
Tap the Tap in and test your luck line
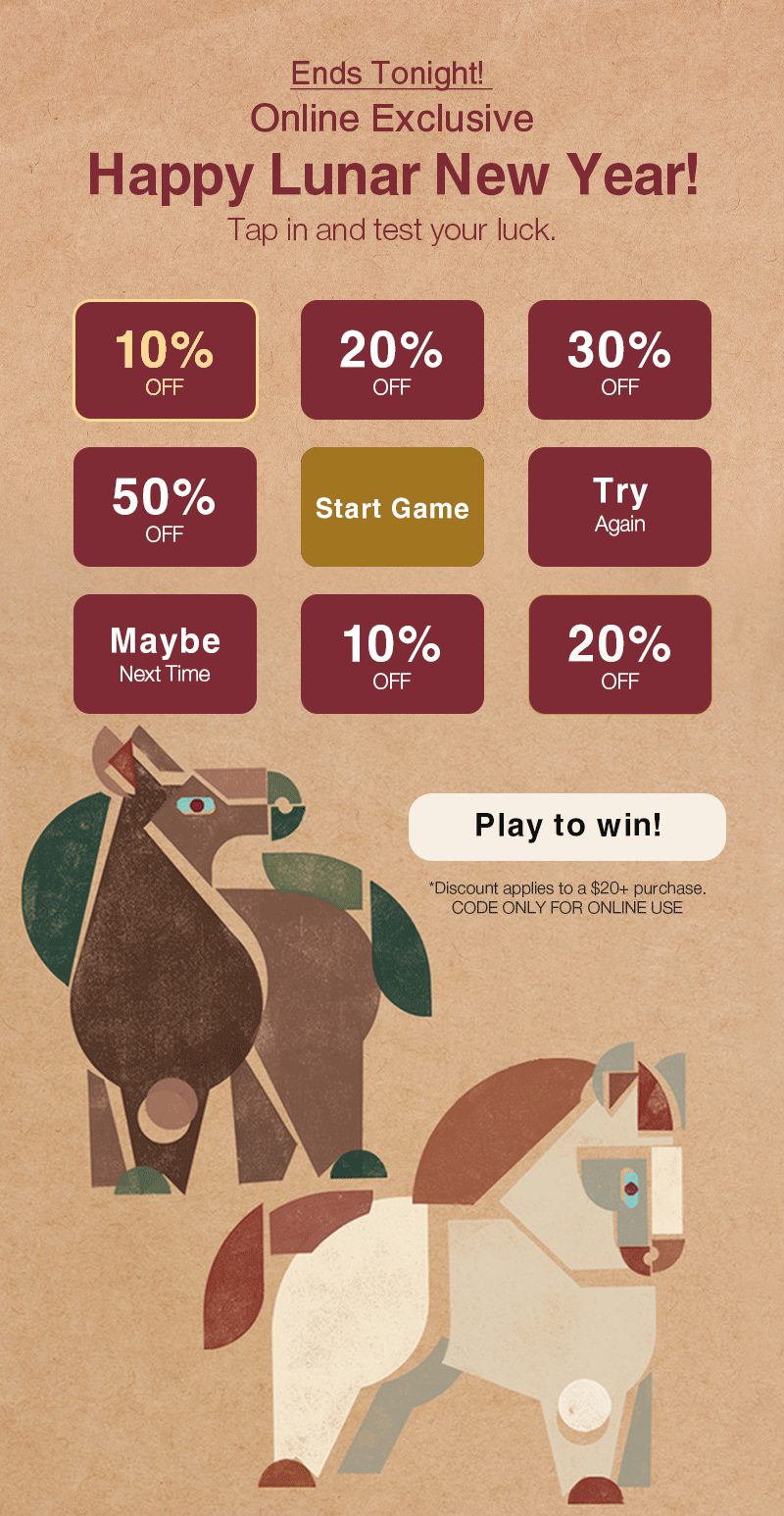coord(392,230)
